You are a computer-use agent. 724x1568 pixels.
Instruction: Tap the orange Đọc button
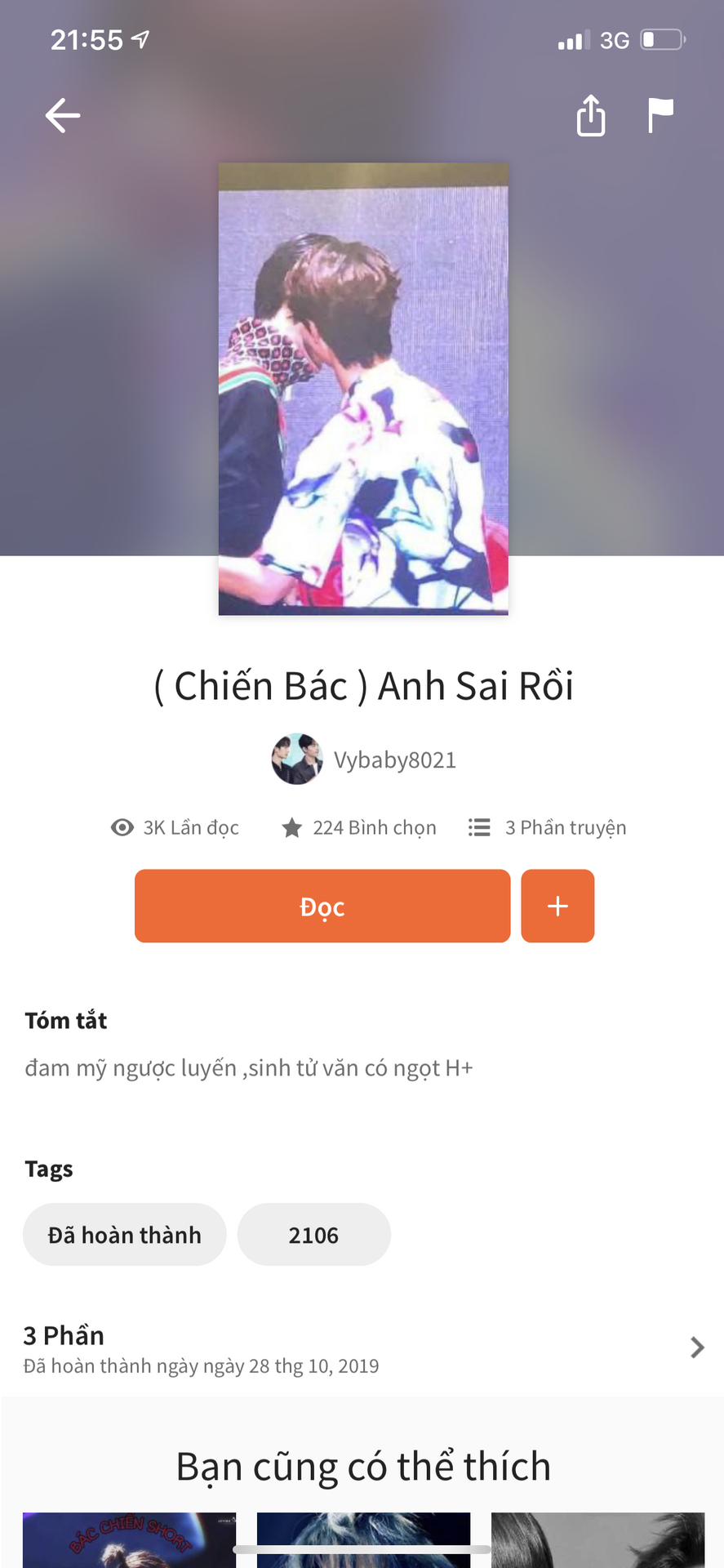coord(322,906)
